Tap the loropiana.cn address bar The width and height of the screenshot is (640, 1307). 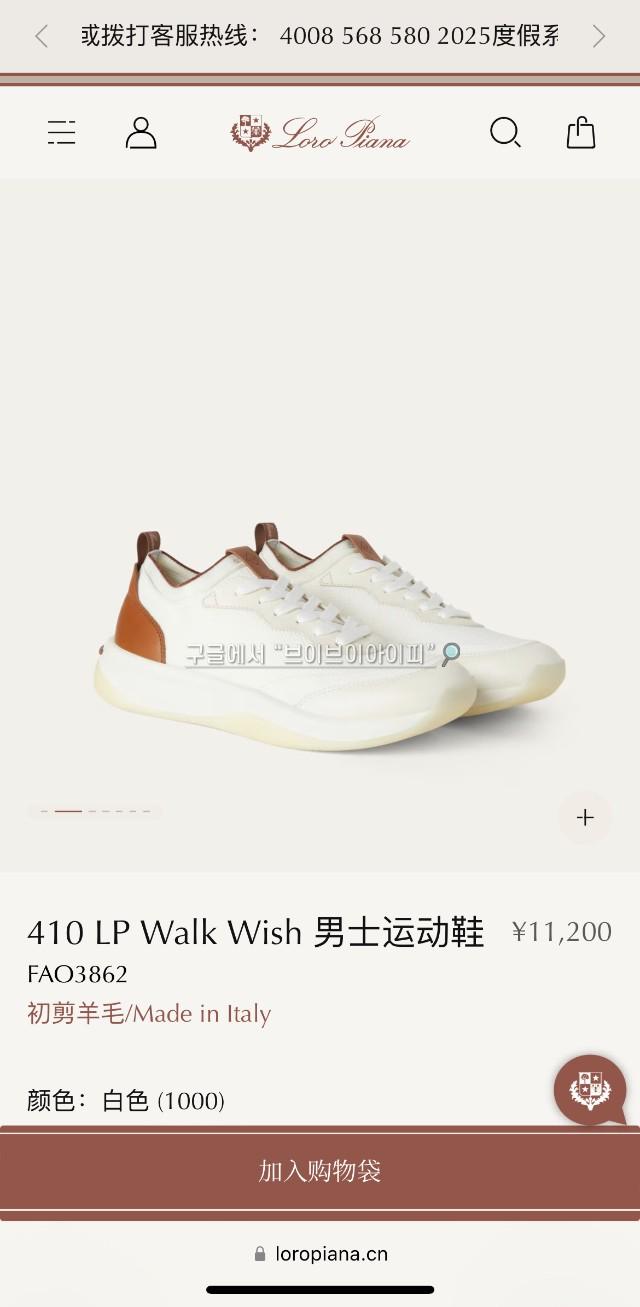click(x=320, y=1254)
